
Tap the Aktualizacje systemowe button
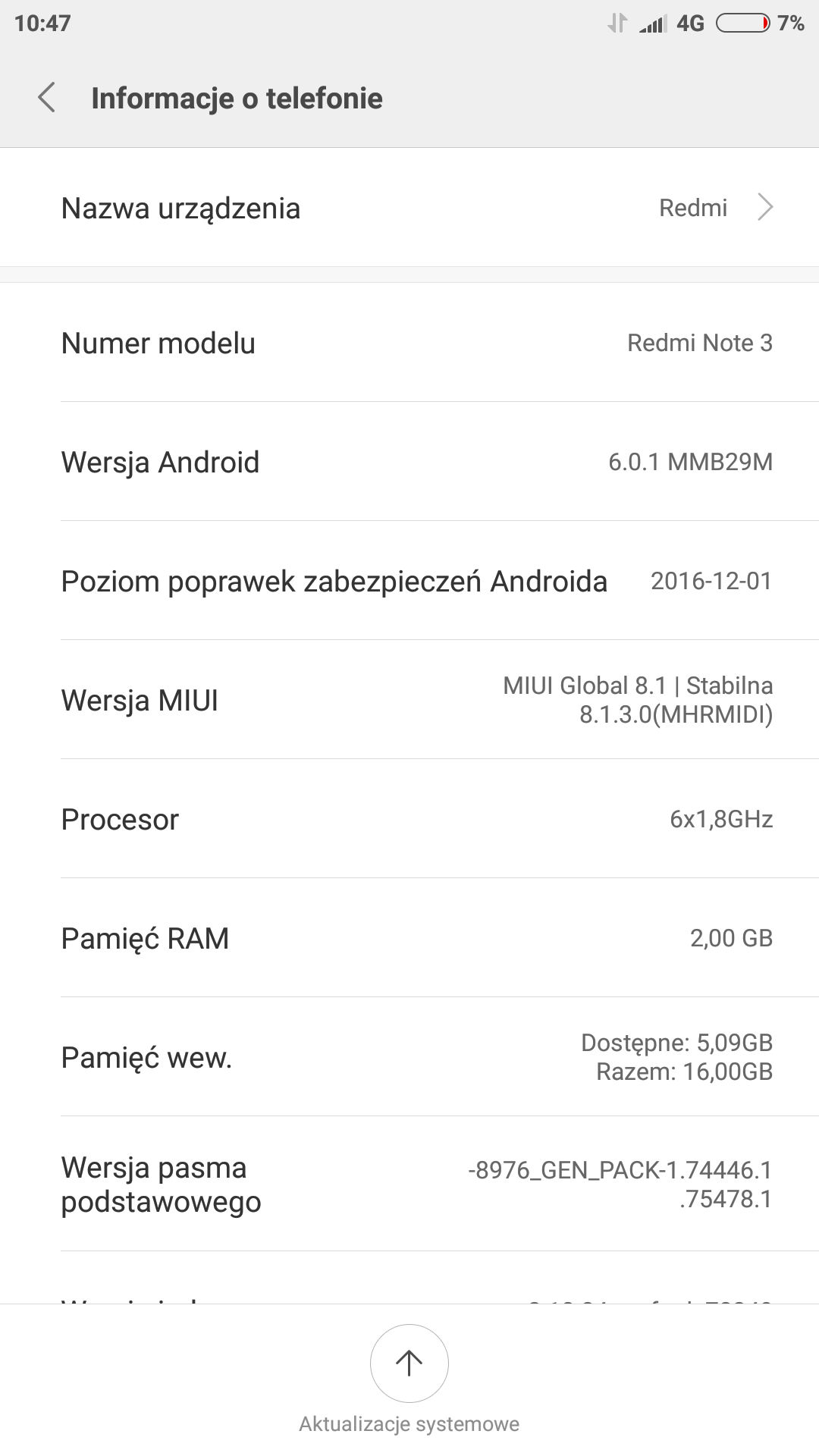point(409,1363)
